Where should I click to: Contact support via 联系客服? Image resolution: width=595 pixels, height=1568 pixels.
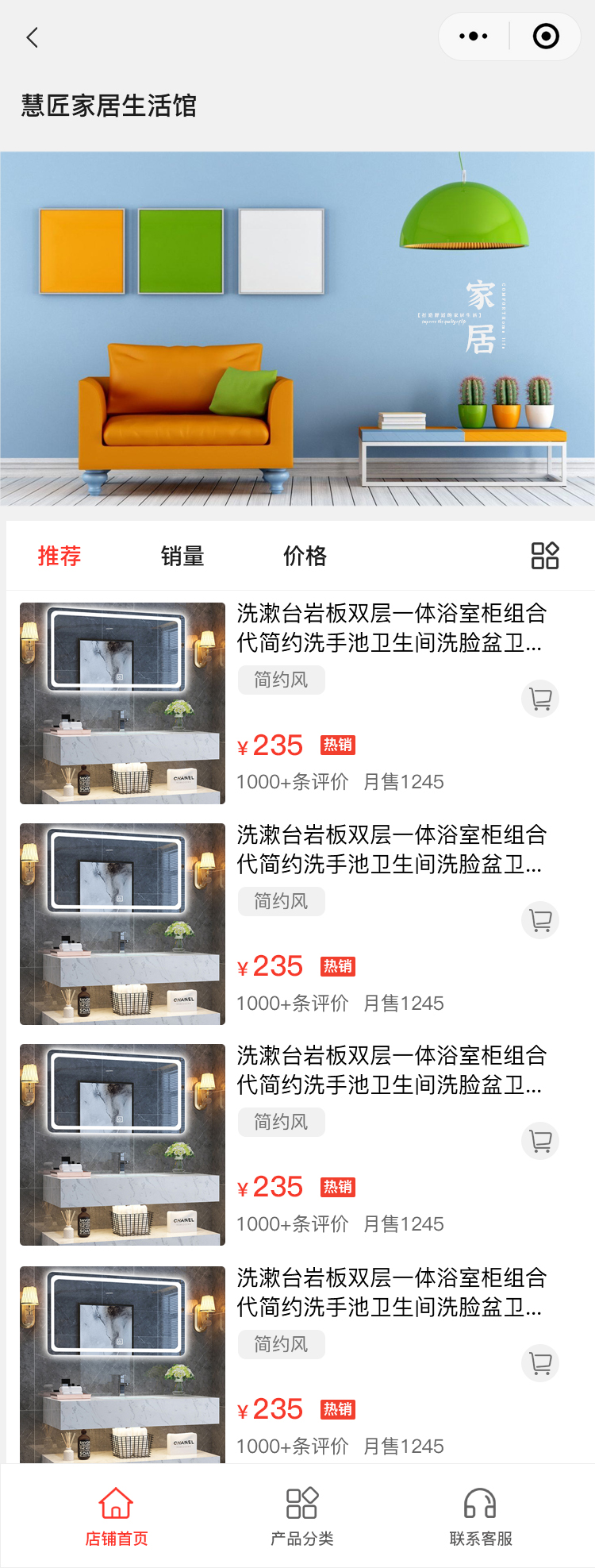point(481,1516)
